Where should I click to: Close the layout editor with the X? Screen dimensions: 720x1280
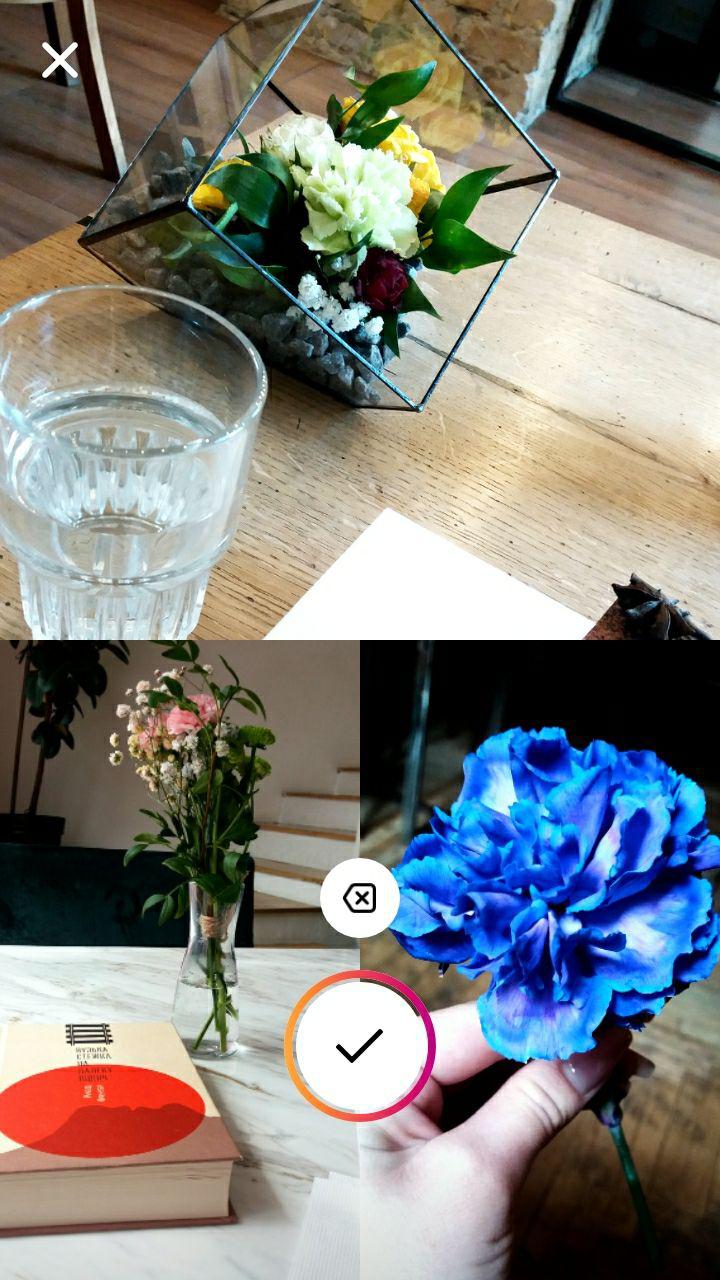coord(60,61)
